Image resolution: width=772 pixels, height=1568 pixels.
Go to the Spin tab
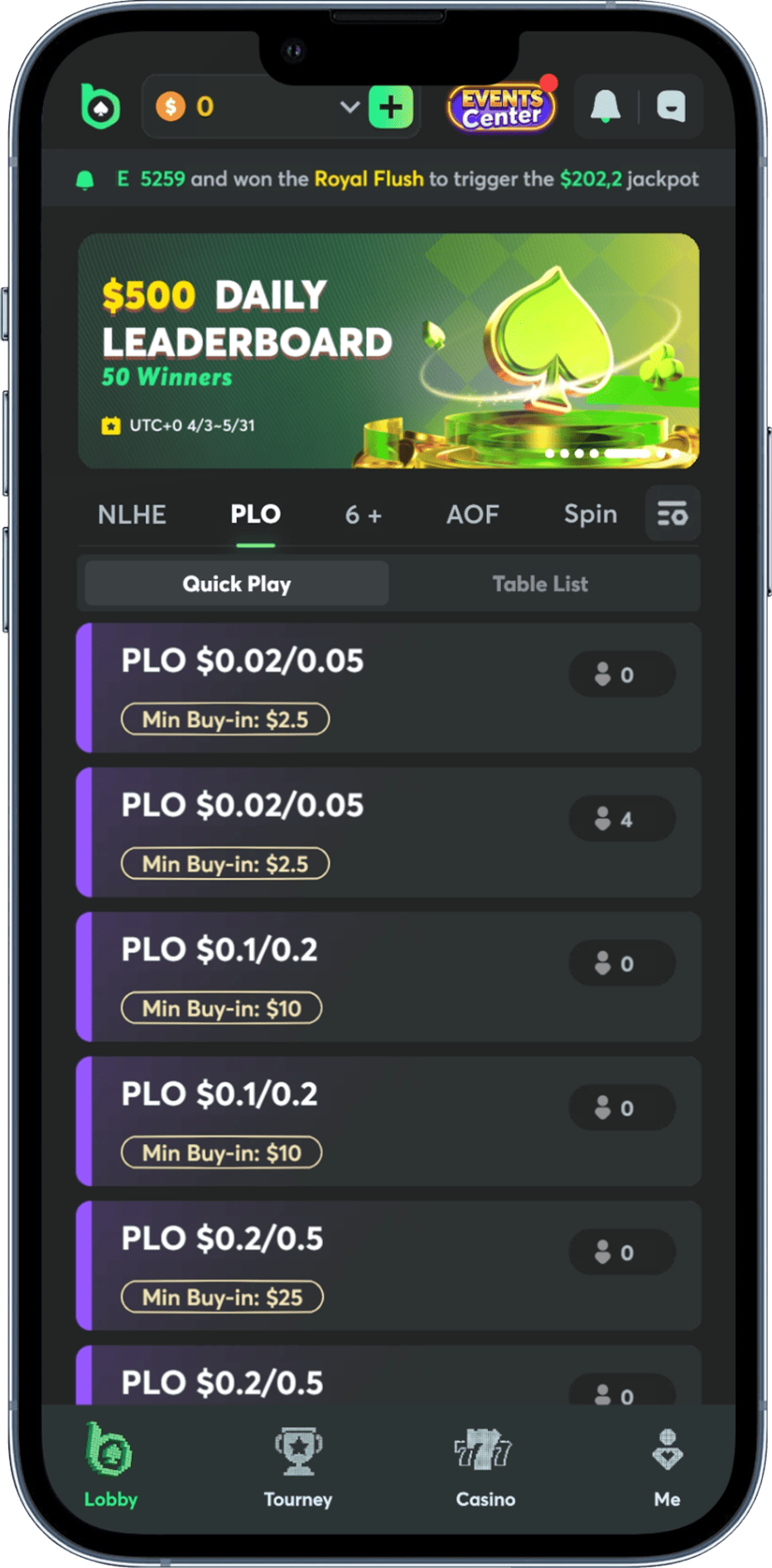point(591,515)
